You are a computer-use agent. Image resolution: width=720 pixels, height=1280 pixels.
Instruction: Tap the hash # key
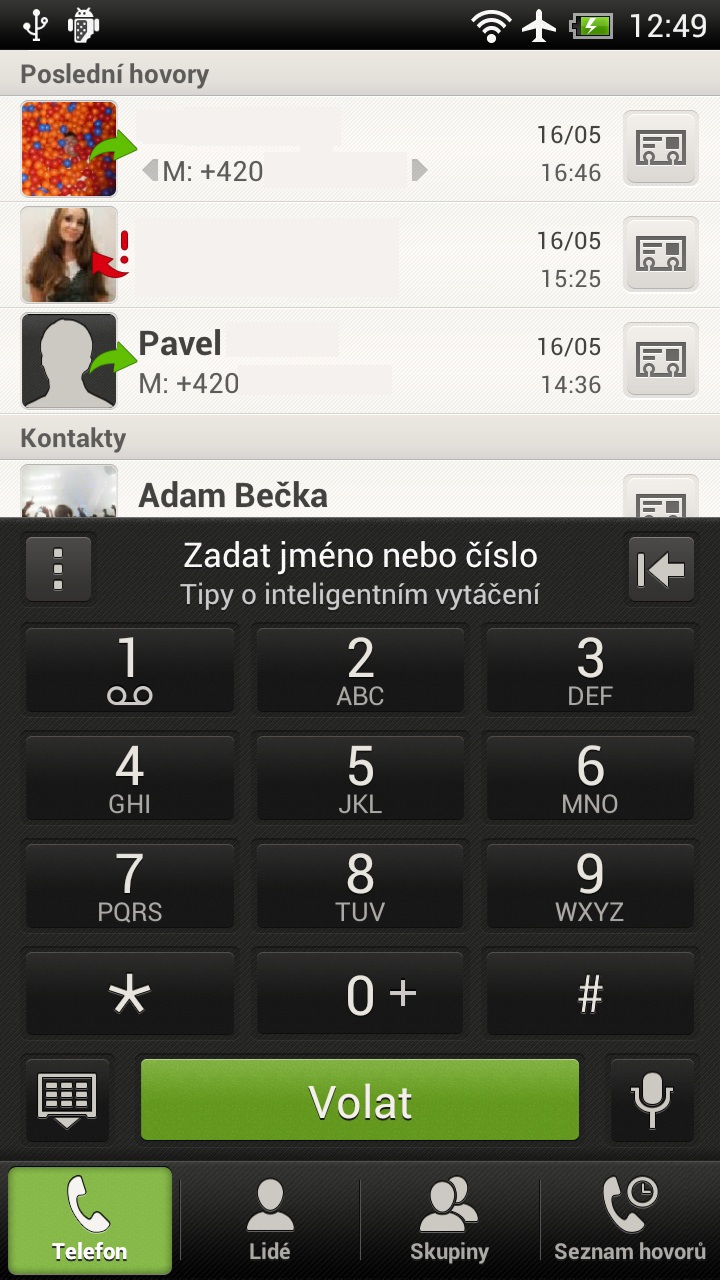tap(590, 993)
